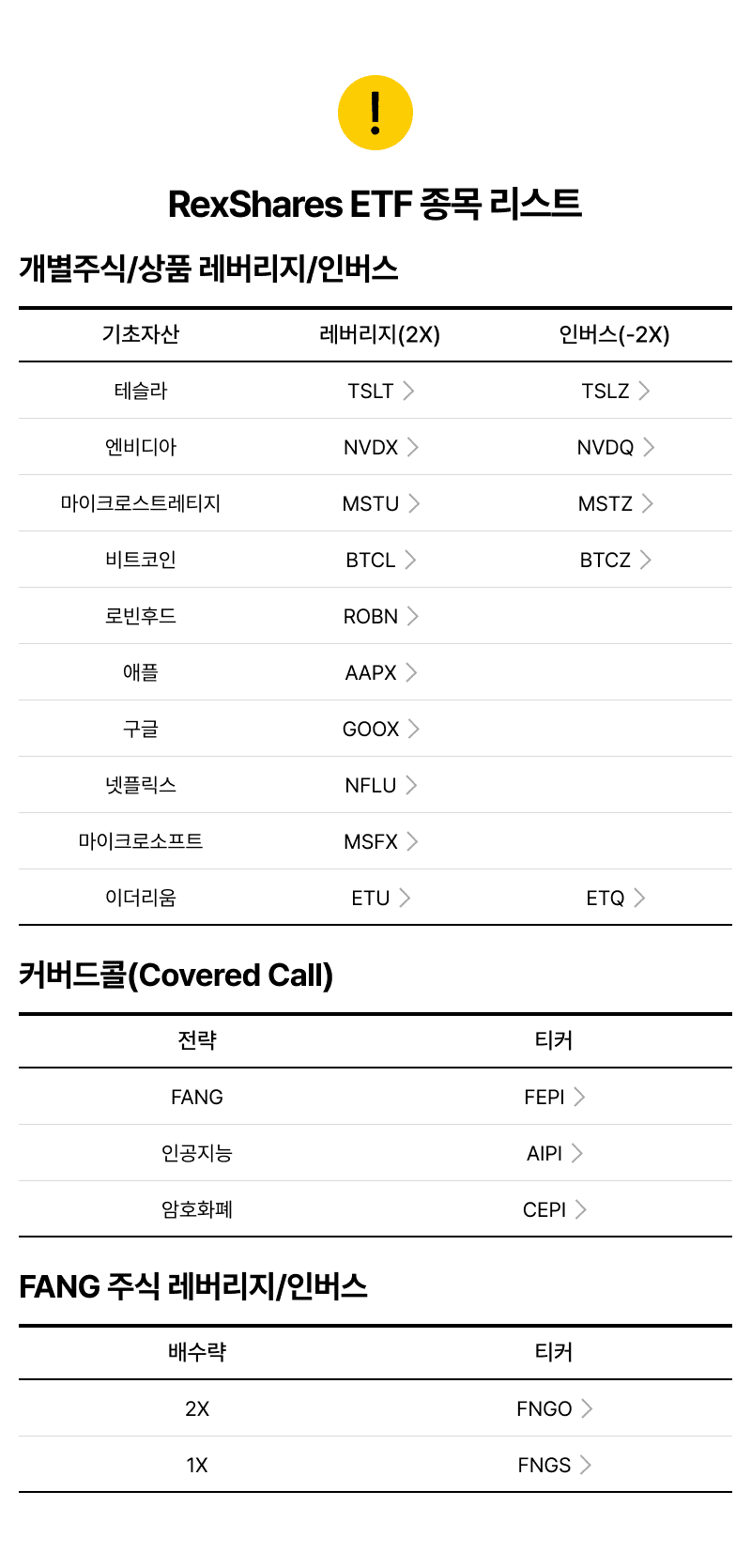Open the TSLT leveraged Tesla ticker
Screen dimensions: 751x1568
coord(380,391)
